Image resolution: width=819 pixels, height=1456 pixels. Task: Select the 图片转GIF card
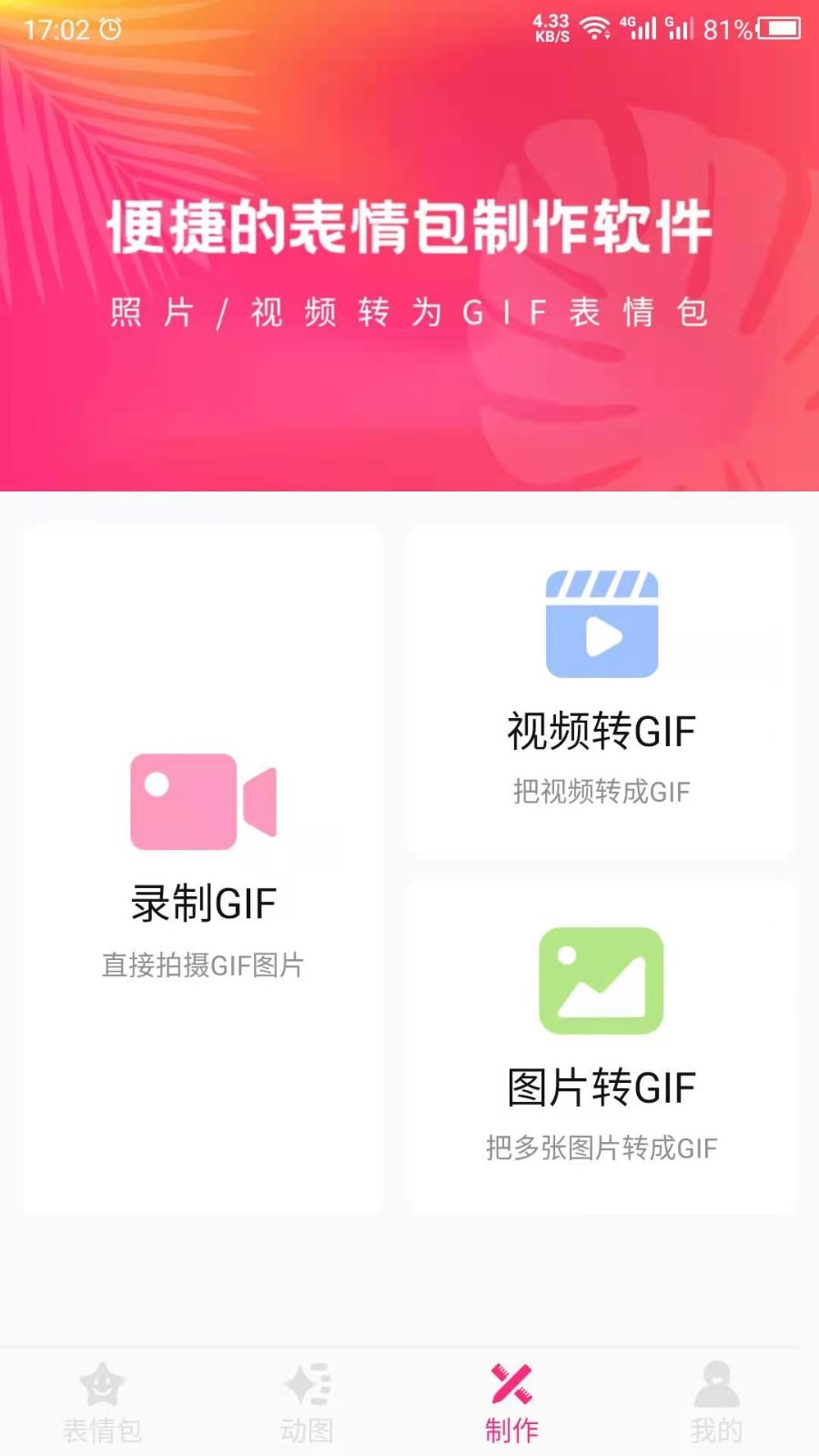click(602, 1046)
